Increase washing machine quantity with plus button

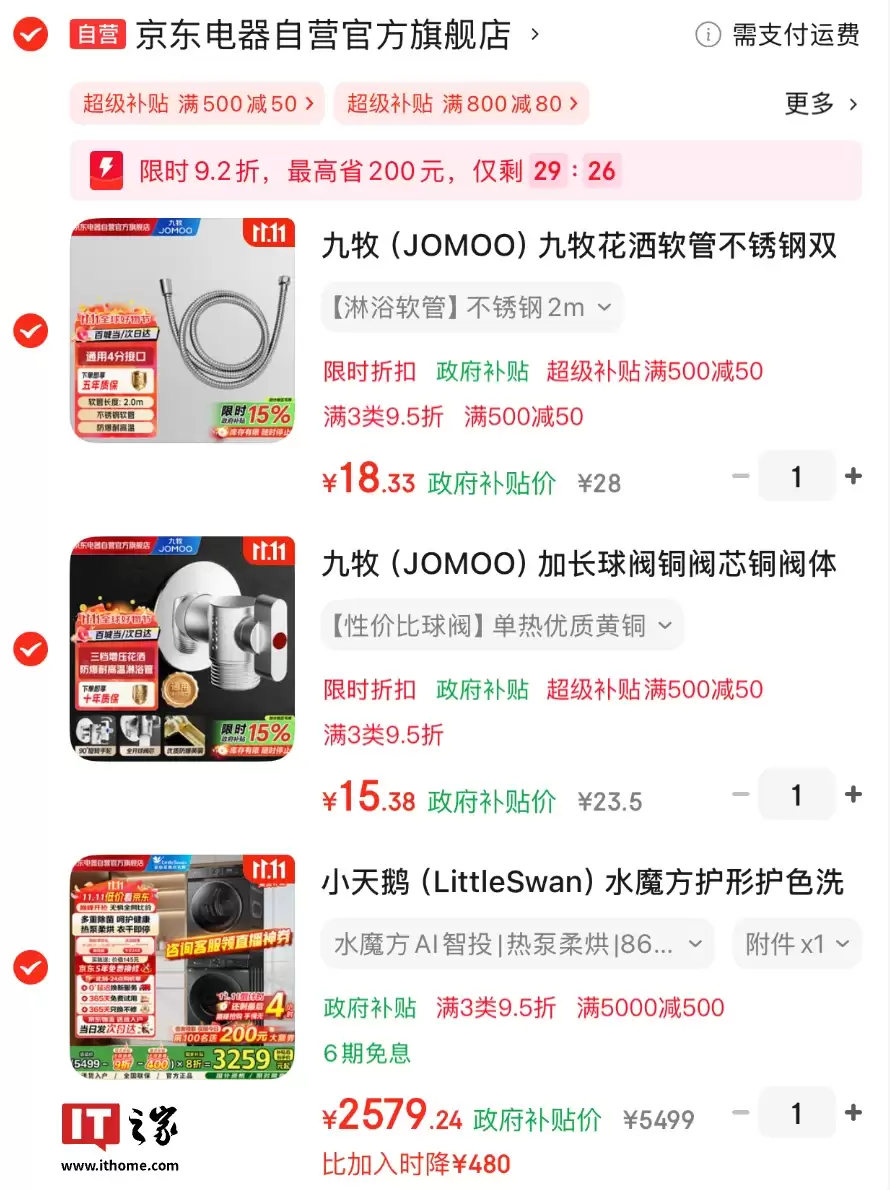coord(854,1112)
